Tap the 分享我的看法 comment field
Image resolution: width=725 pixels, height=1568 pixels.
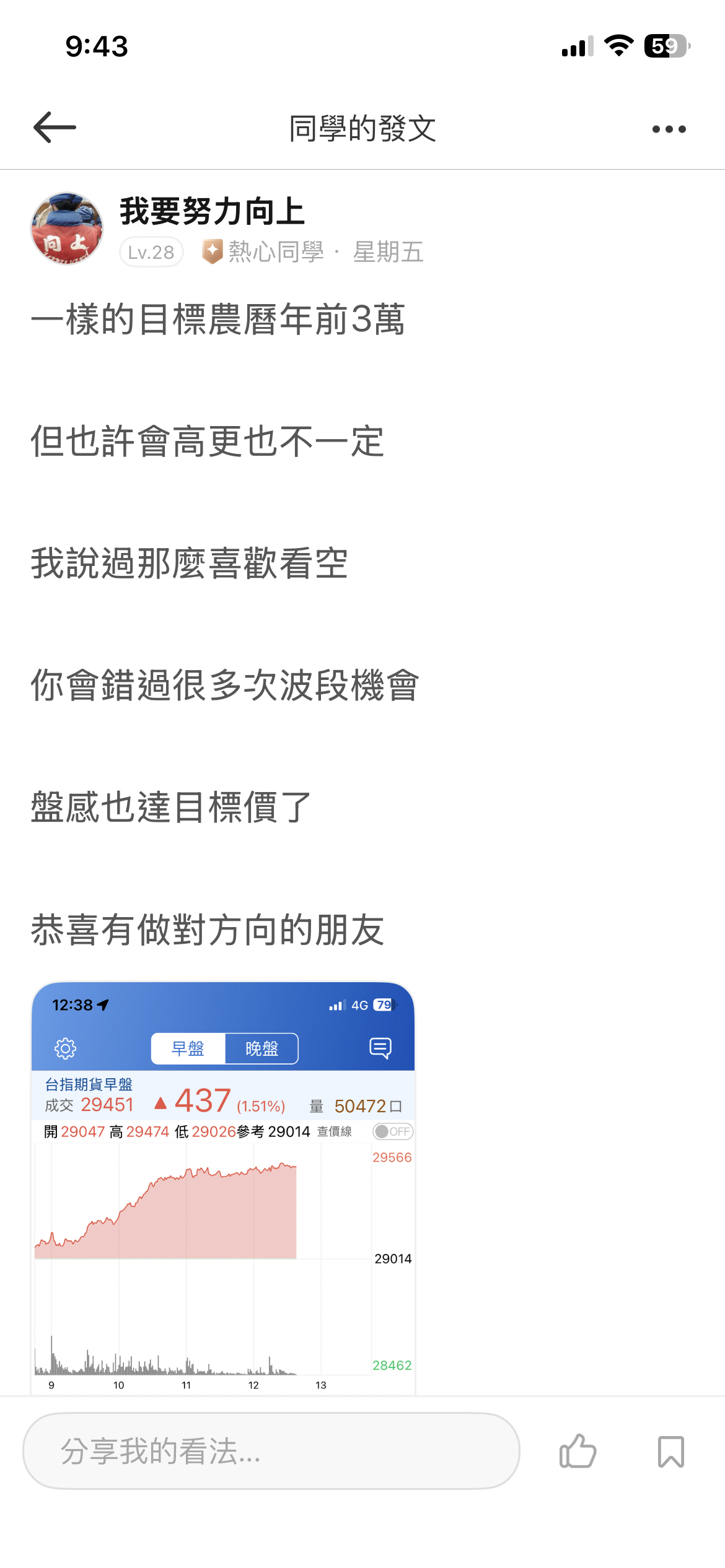(271, 1451)
